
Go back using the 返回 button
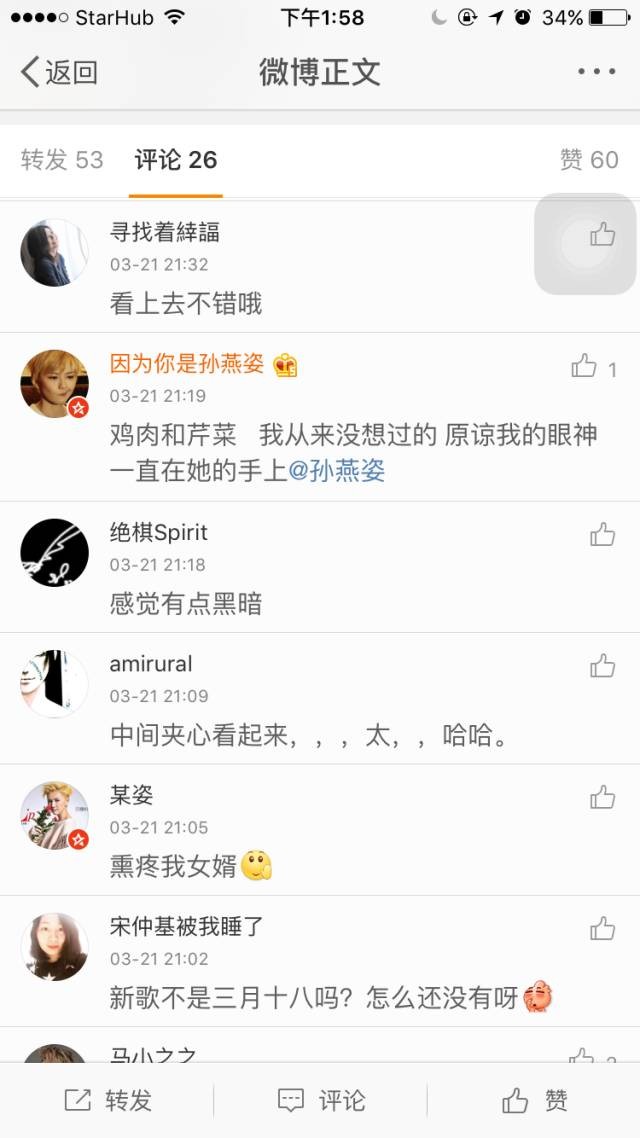tap(60, 72)
